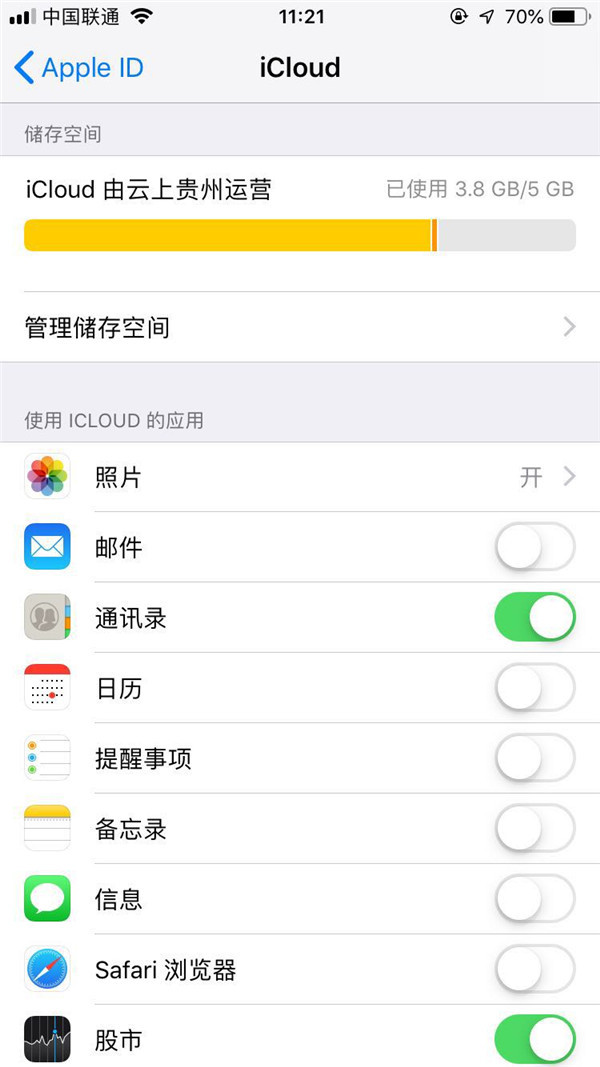Switch on 提醒事项 syncing
This screenshot has width=600, height=1067.
[x=535, y=759]
